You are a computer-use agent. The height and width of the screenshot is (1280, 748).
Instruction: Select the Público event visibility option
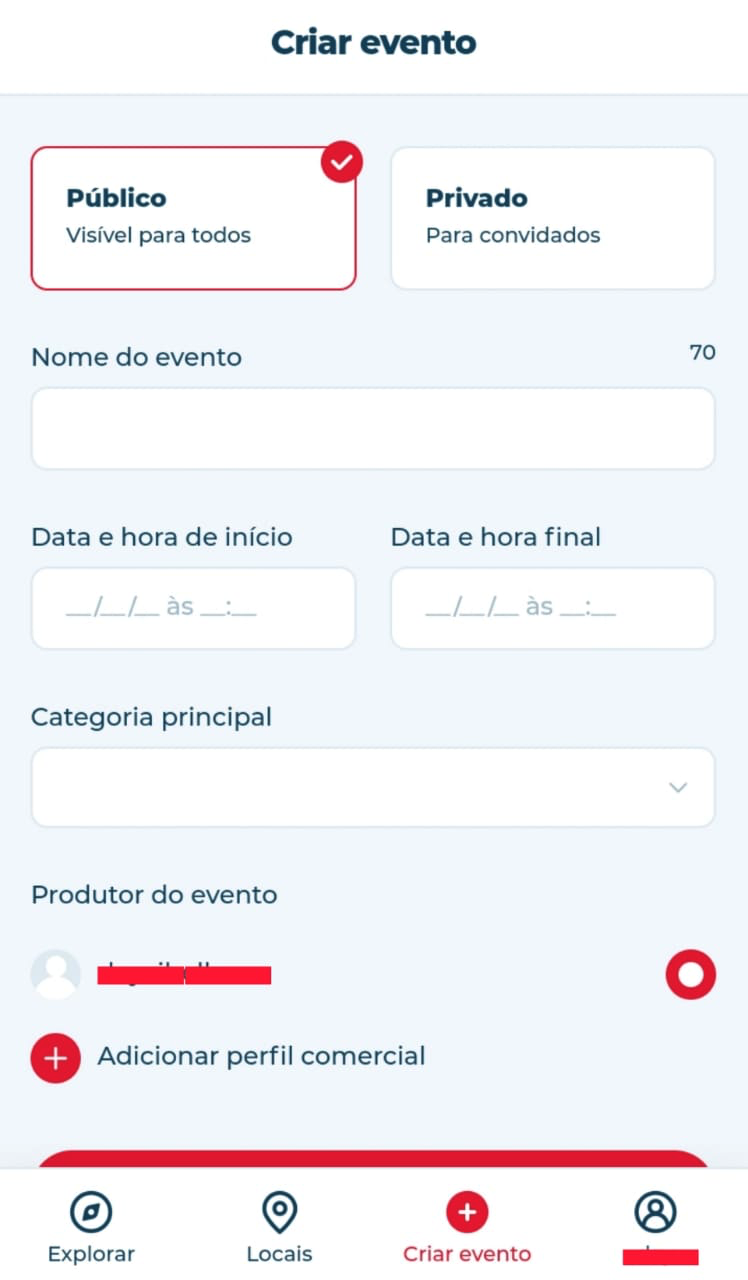pos(193,218)
